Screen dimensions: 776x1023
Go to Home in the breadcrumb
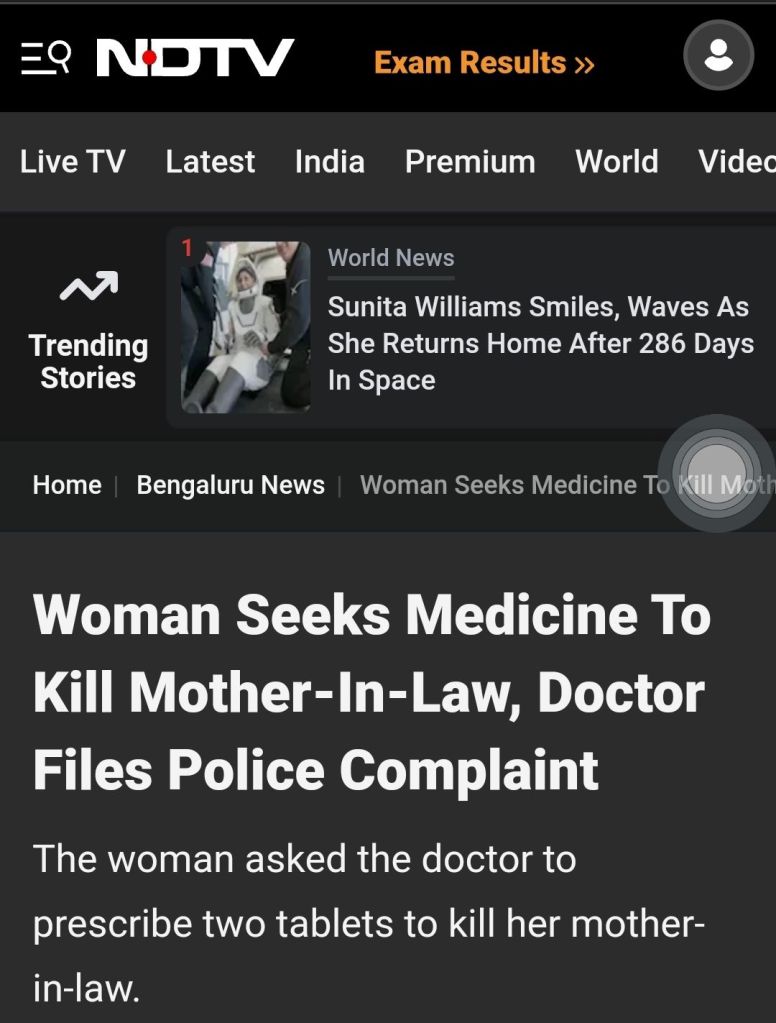(x=67, y=485)
